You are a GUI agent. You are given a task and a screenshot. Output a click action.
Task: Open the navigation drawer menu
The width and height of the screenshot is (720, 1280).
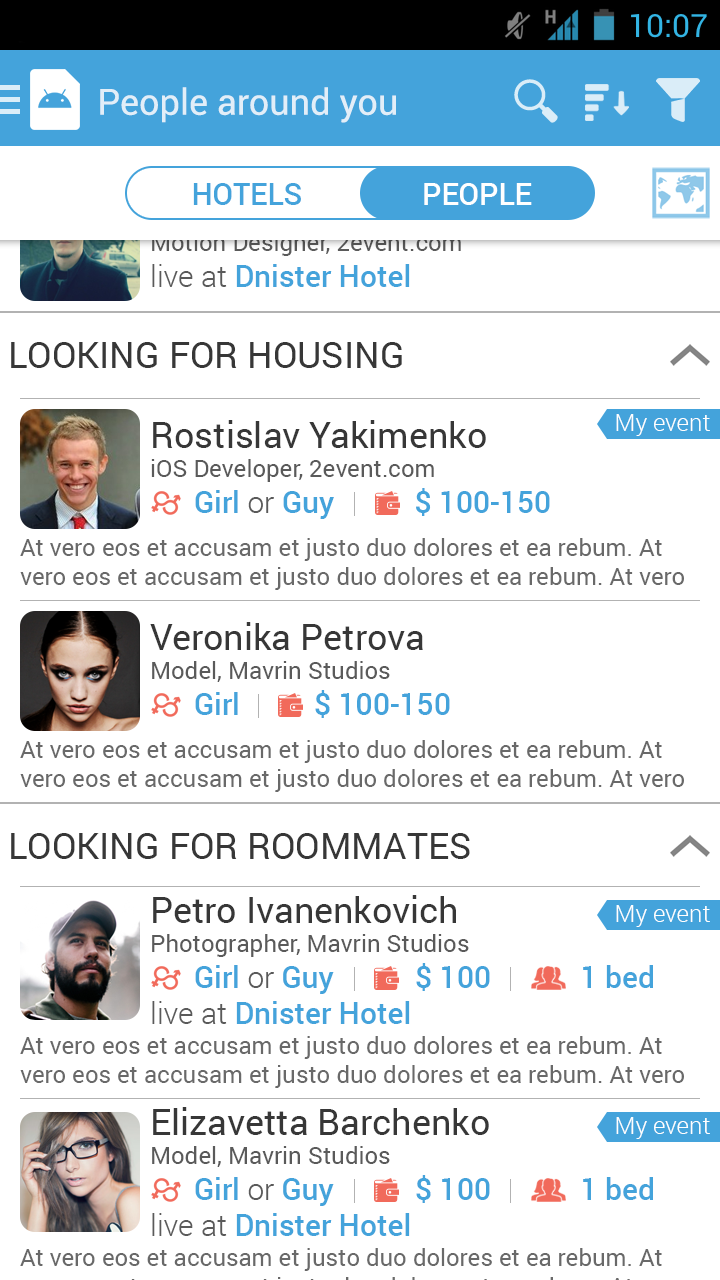coord(12,100)
